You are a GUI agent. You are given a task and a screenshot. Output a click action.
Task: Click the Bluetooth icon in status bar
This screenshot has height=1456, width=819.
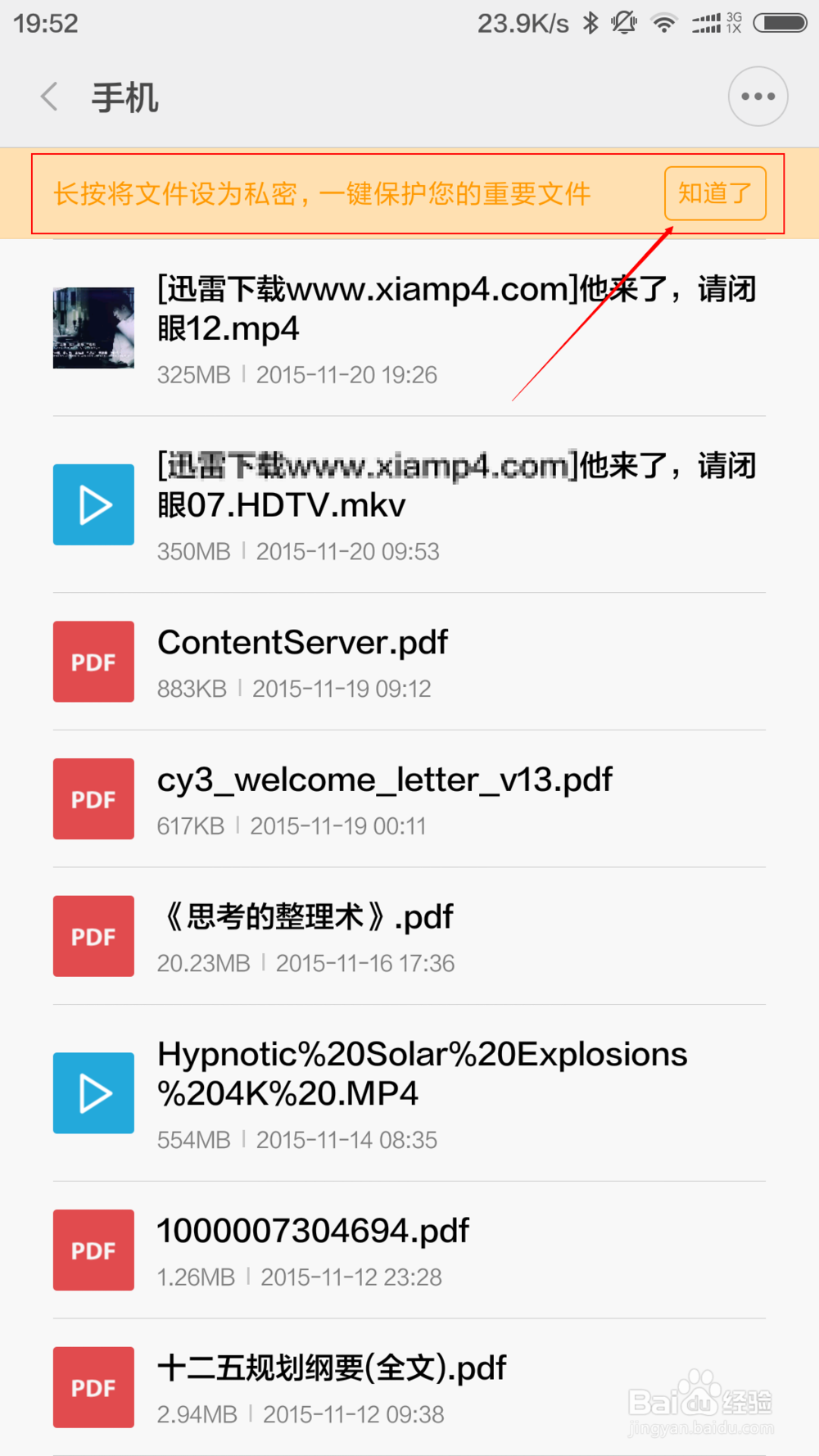coord(591,23)
